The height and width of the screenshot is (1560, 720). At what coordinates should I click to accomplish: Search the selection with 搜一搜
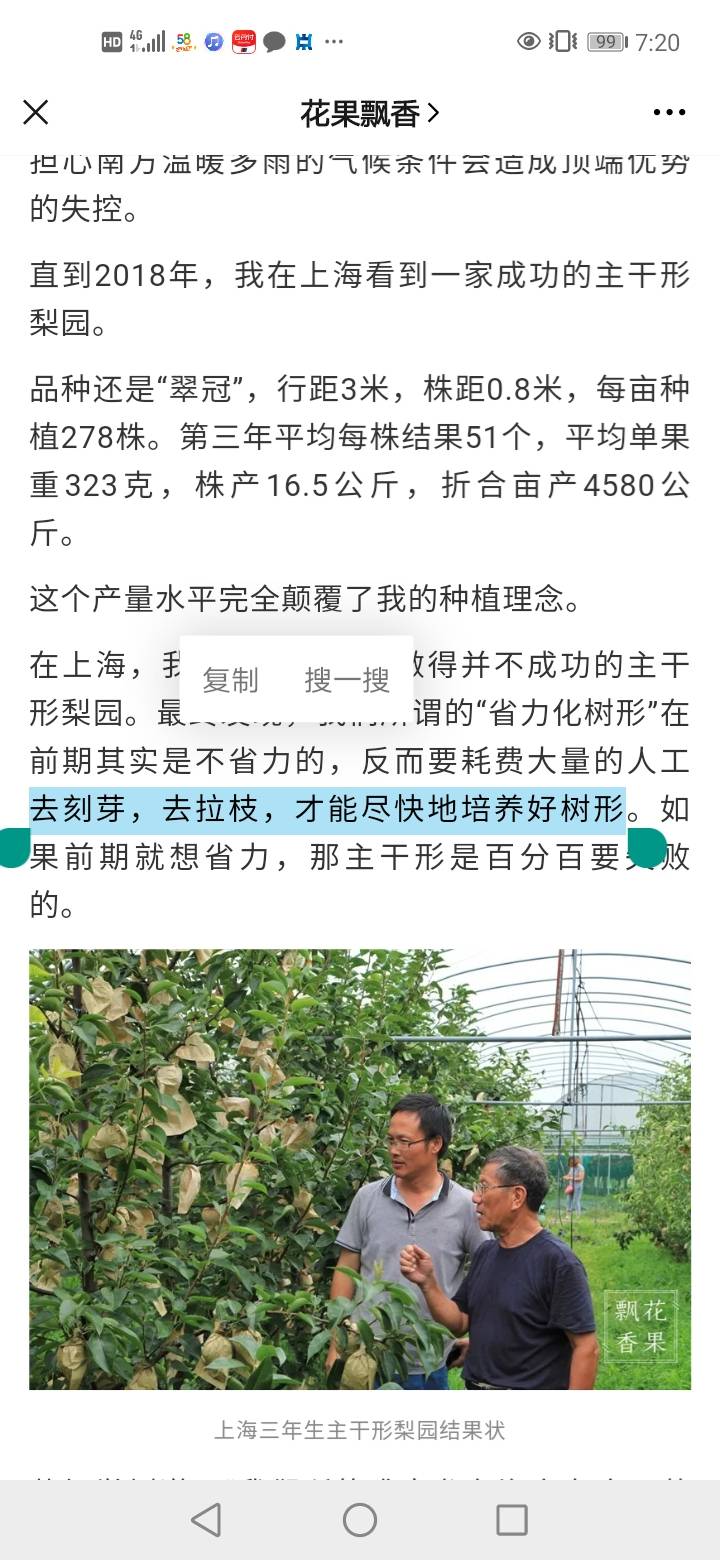point(347,680)
